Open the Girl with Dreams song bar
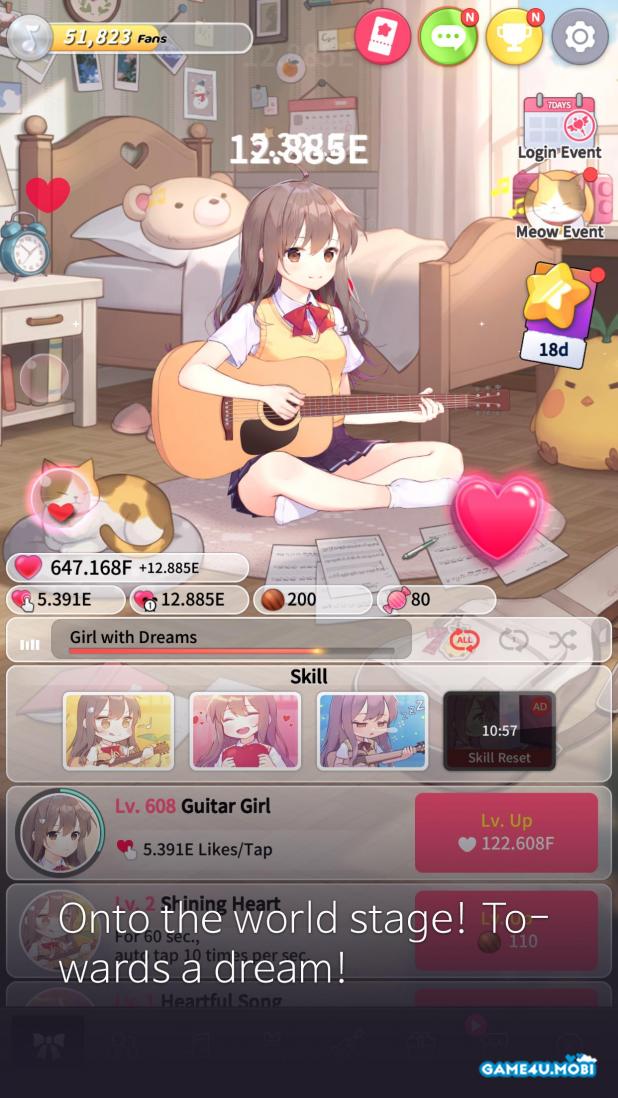 (x=235, y=639)
